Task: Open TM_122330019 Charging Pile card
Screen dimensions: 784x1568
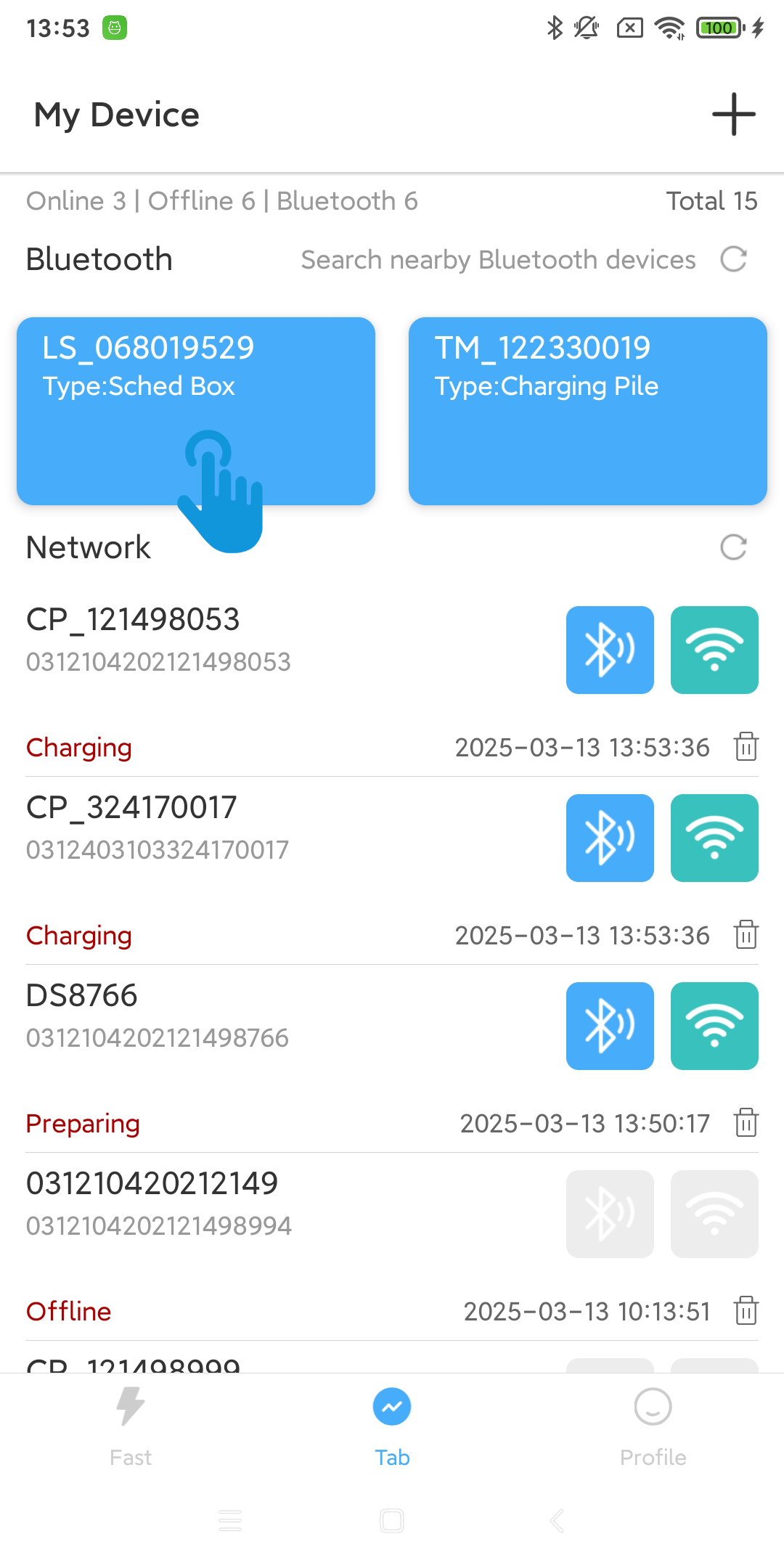Action: pos(587,410)
